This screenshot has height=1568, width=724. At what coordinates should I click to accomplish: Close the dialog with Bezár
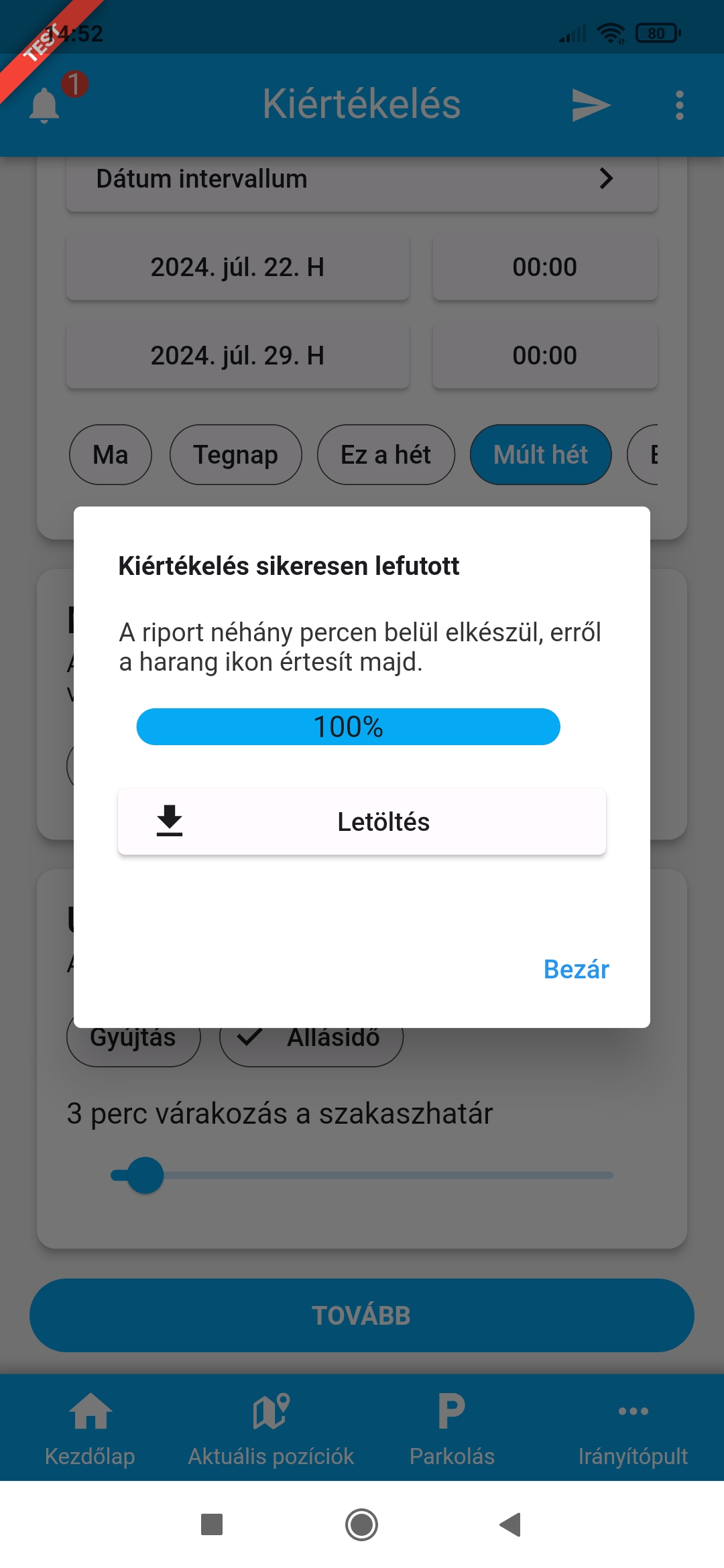576,969
